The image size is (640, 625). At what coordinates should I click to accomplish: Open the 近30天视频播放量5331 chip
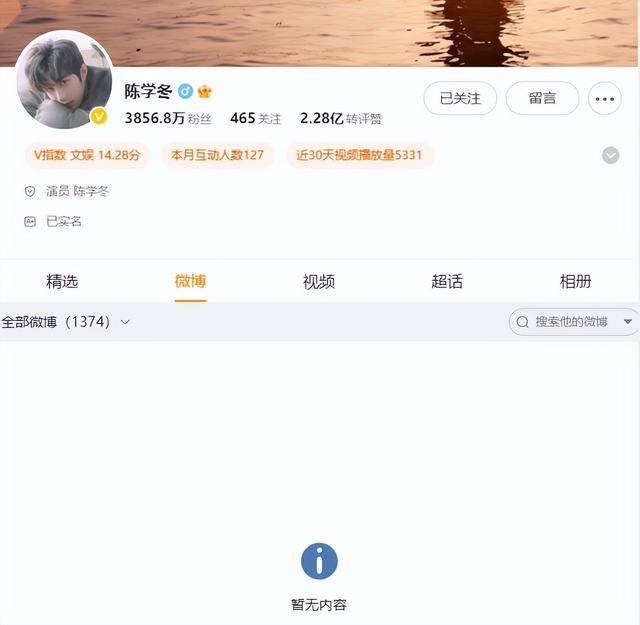coord(359,155)
